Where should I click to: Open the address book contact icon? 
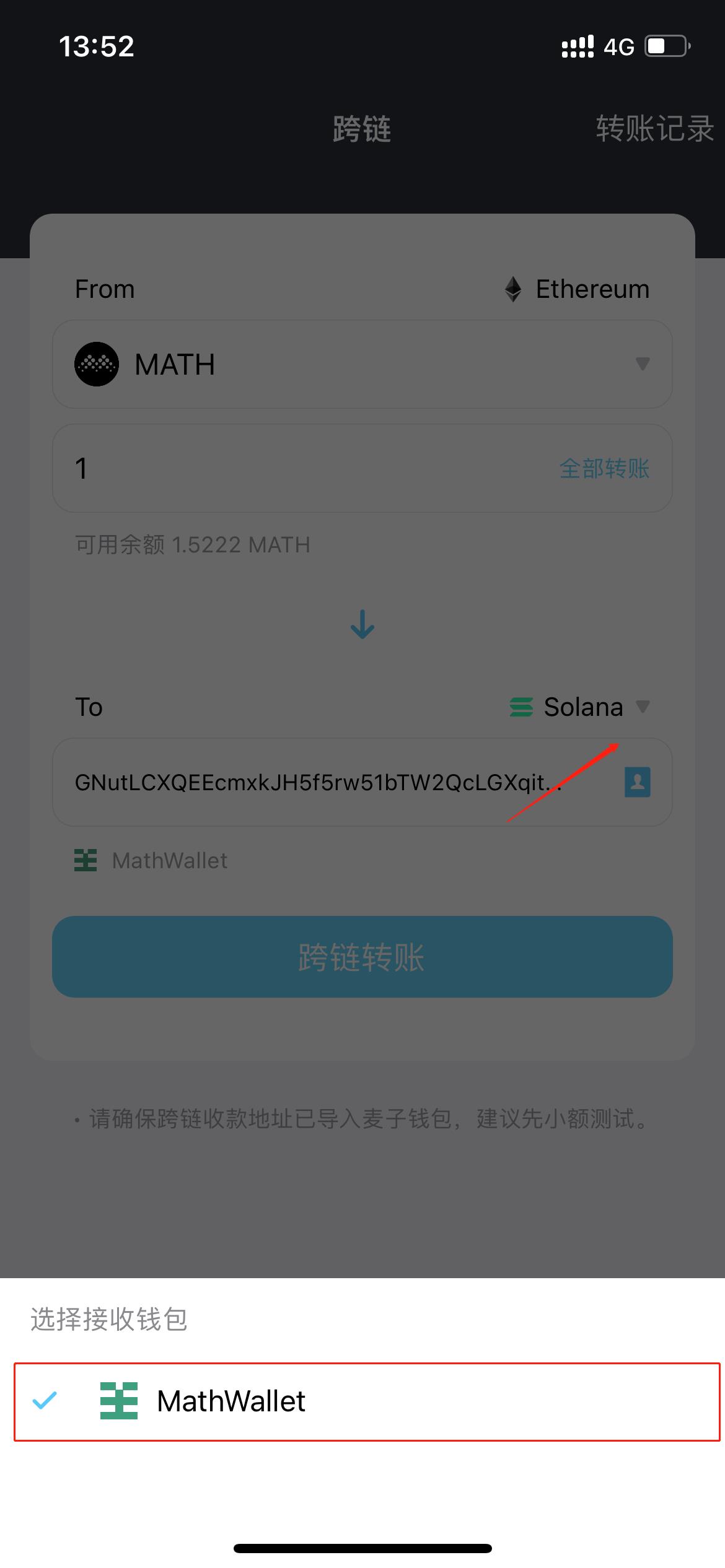(638, 782)
